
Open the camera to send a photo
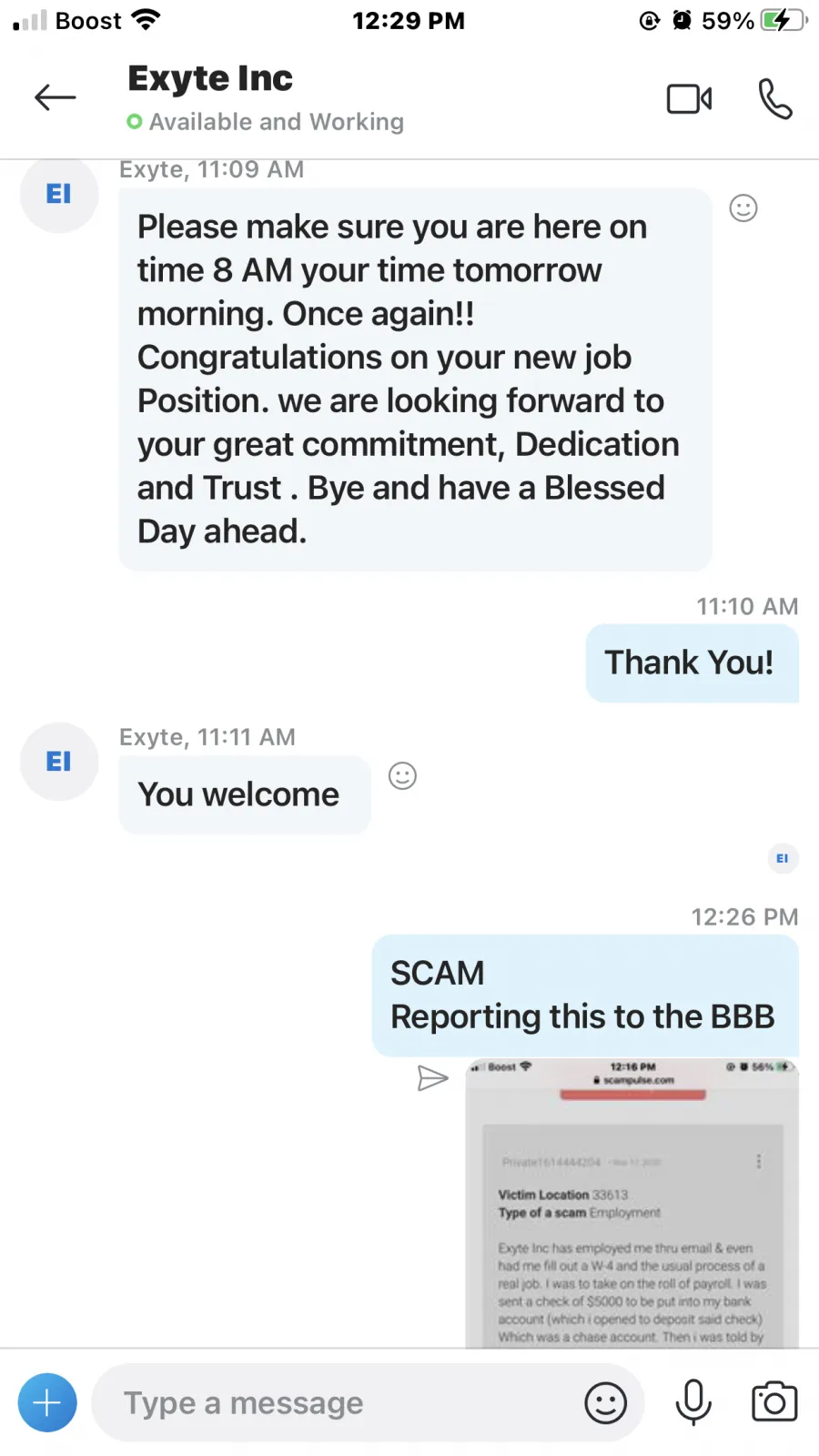[774, 1401]
